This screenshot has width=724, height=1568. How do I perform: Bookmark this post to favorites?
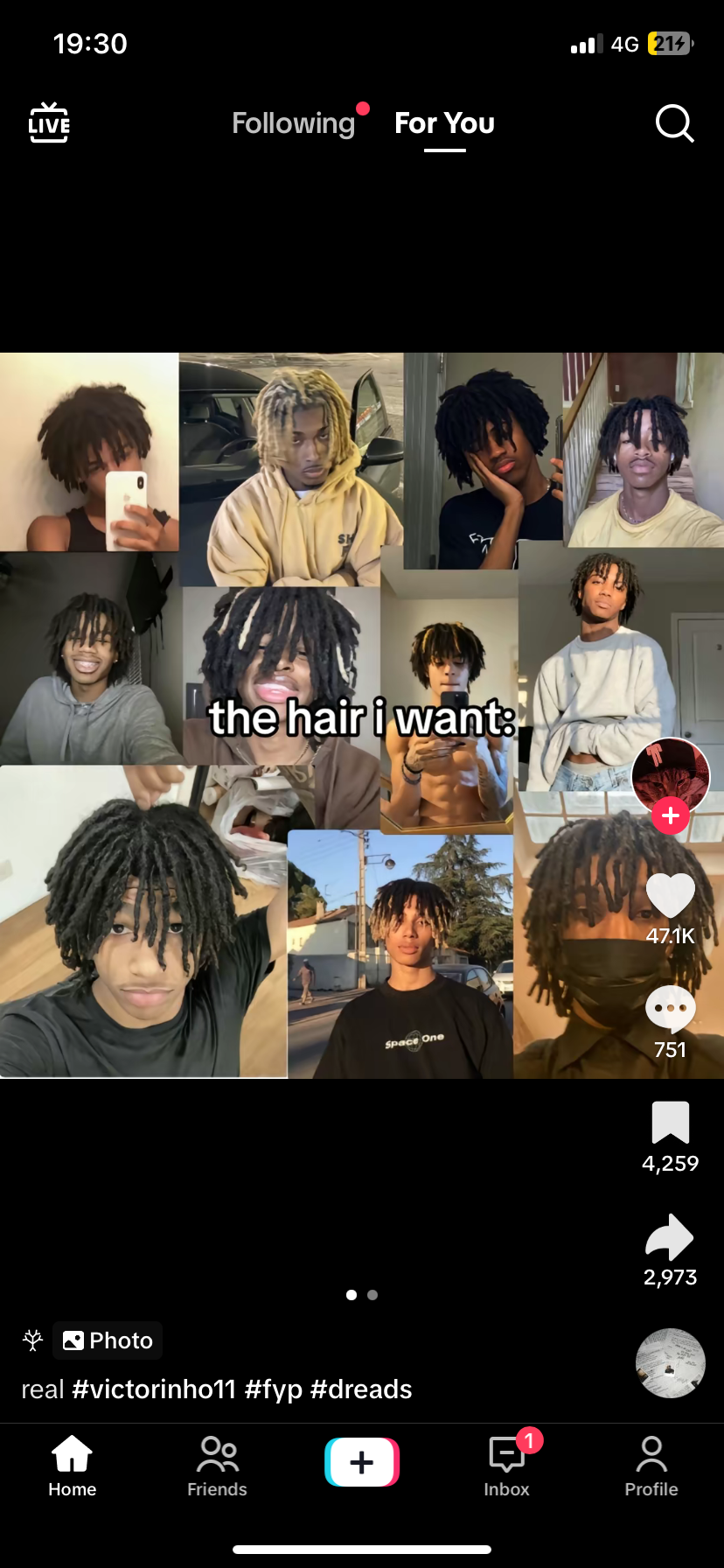pyautogui.click(x=670, y=1123)
